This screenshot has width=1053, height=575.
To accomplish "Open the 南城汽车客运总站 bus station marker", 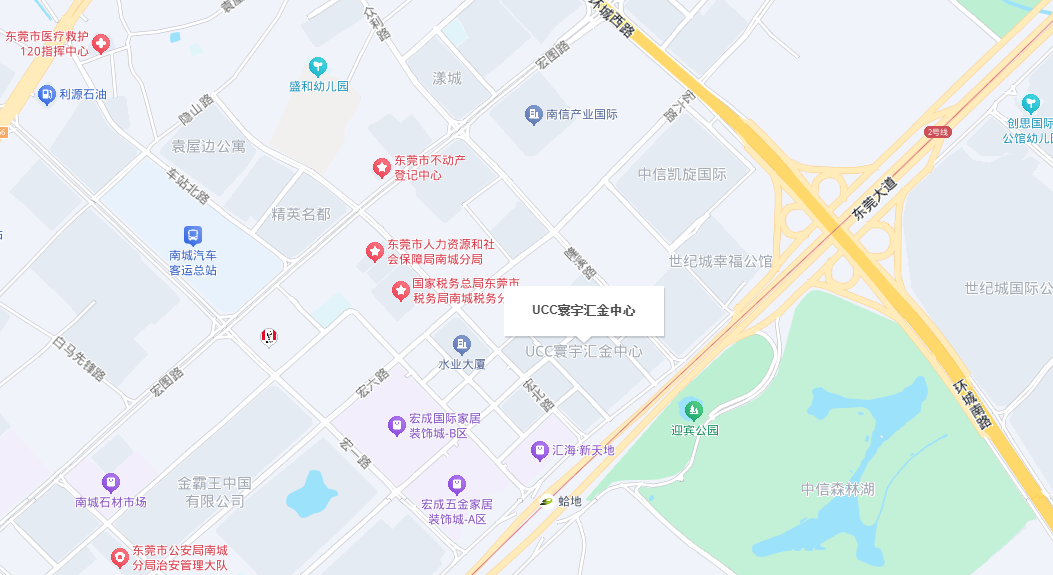I will point(193,236).
